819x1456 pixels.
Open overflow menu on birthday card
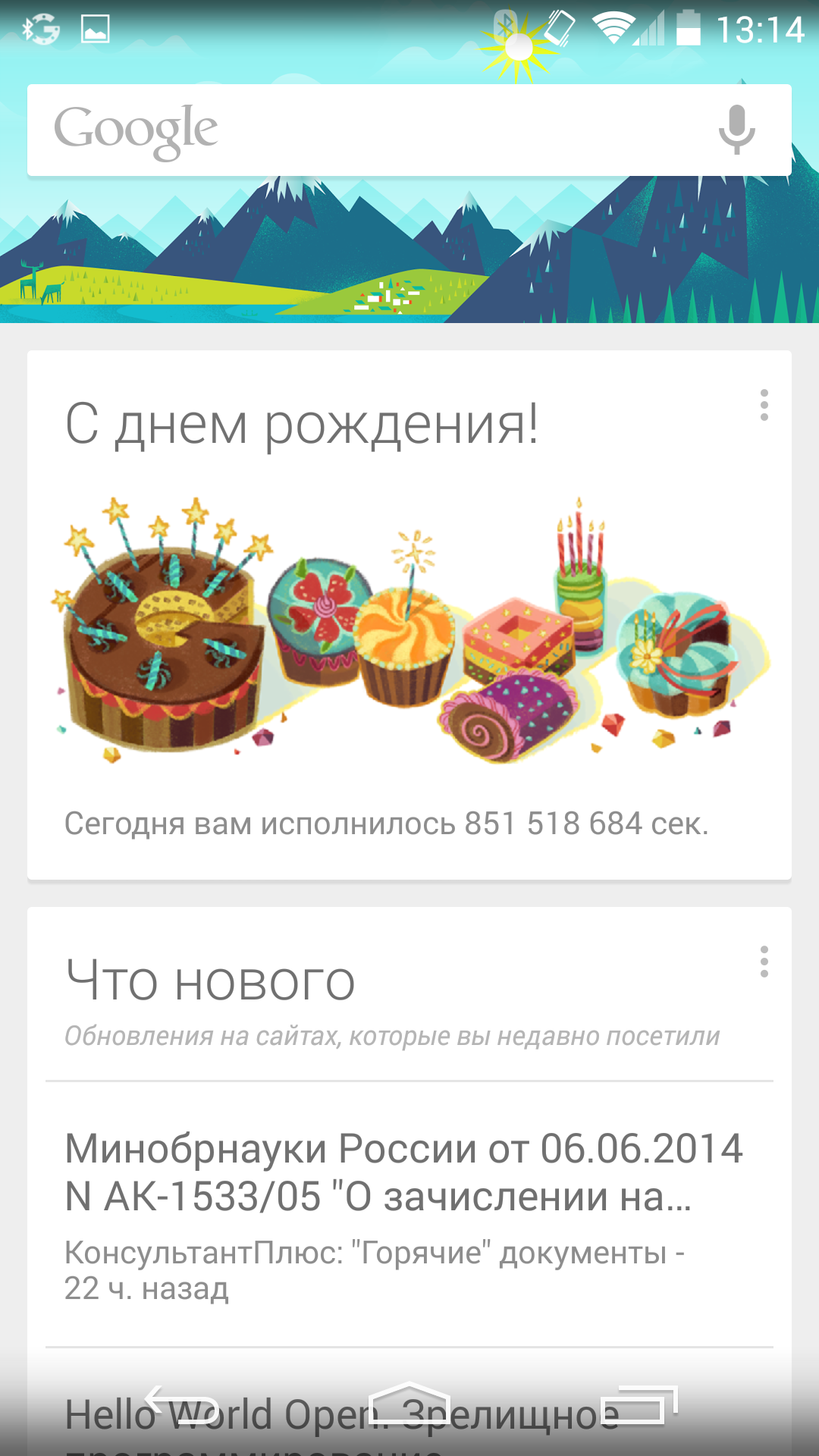(x=764, y=406)
